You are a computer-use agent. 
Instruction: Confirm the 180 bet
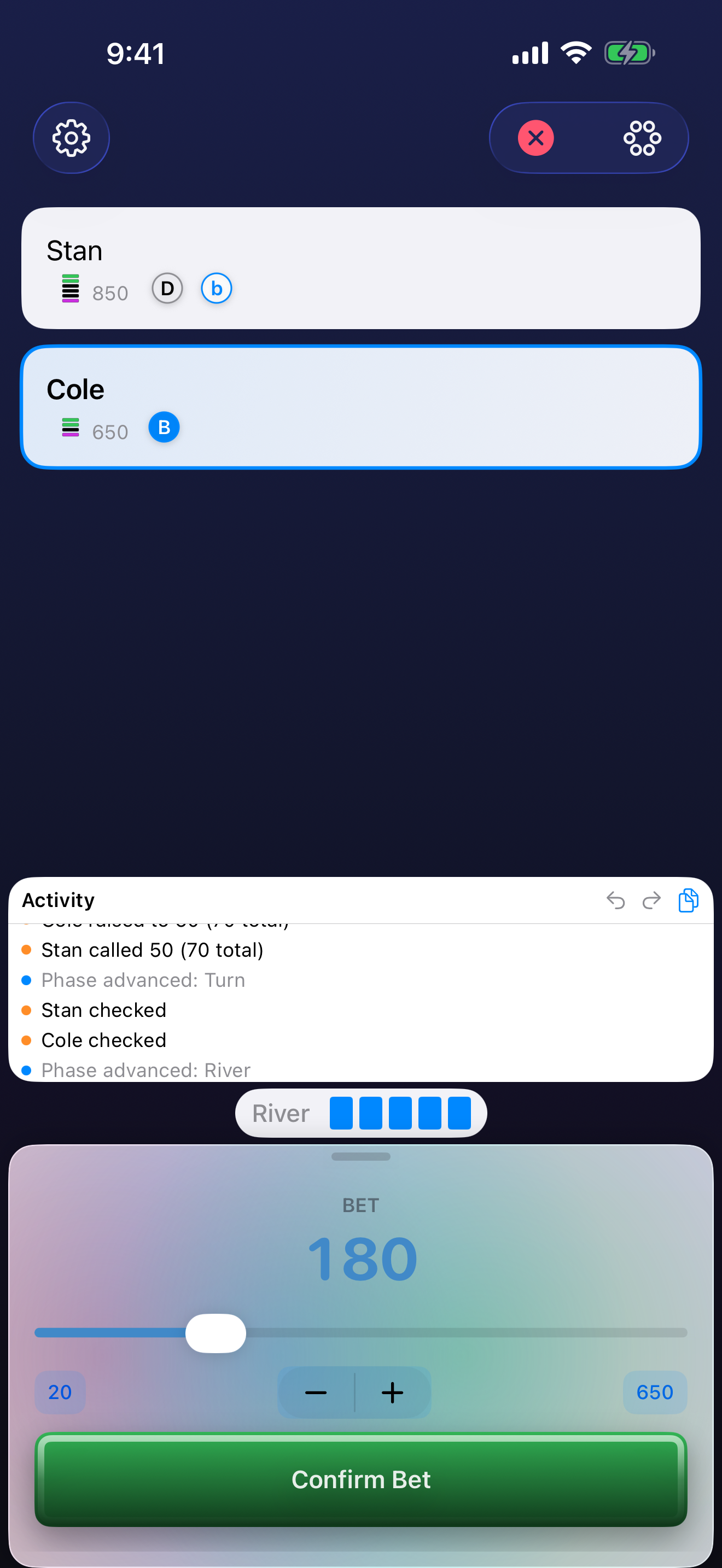tap(360, 1479)
